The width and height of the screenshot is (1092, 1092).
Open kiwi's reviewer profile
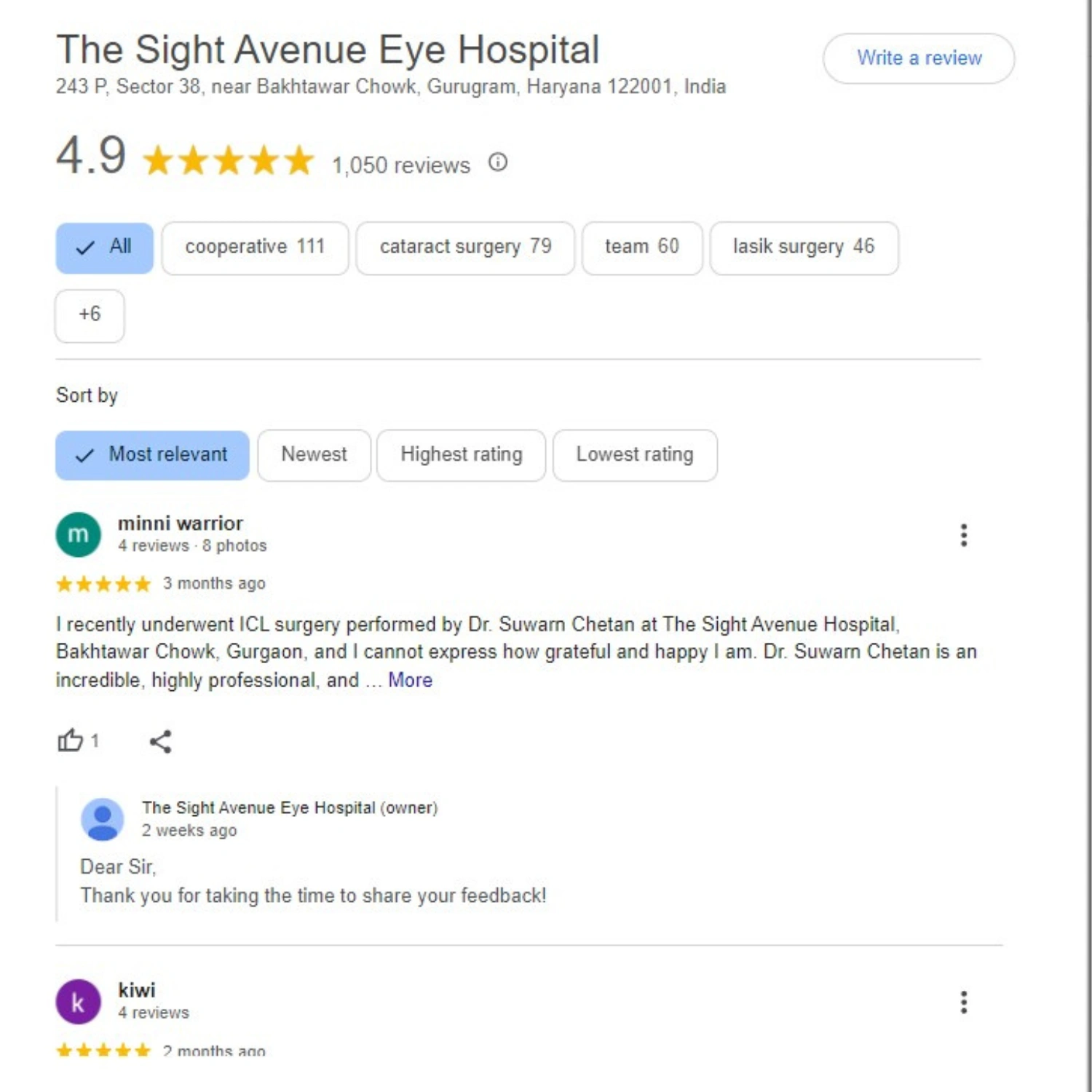(x=136, y=990)
